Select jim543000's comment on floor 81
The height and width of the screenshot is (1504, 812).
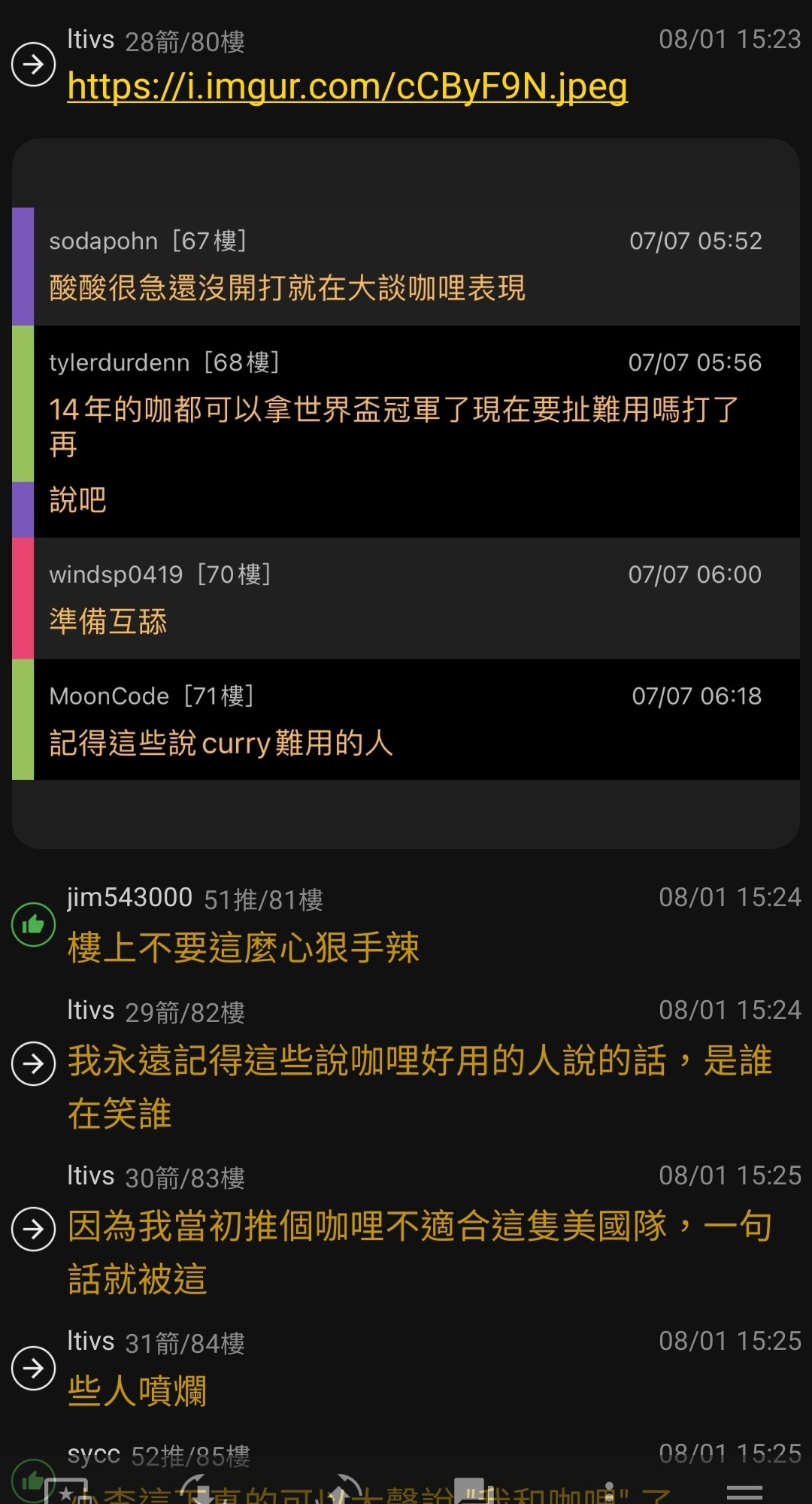pyautogui.click(x=406, y=926)
